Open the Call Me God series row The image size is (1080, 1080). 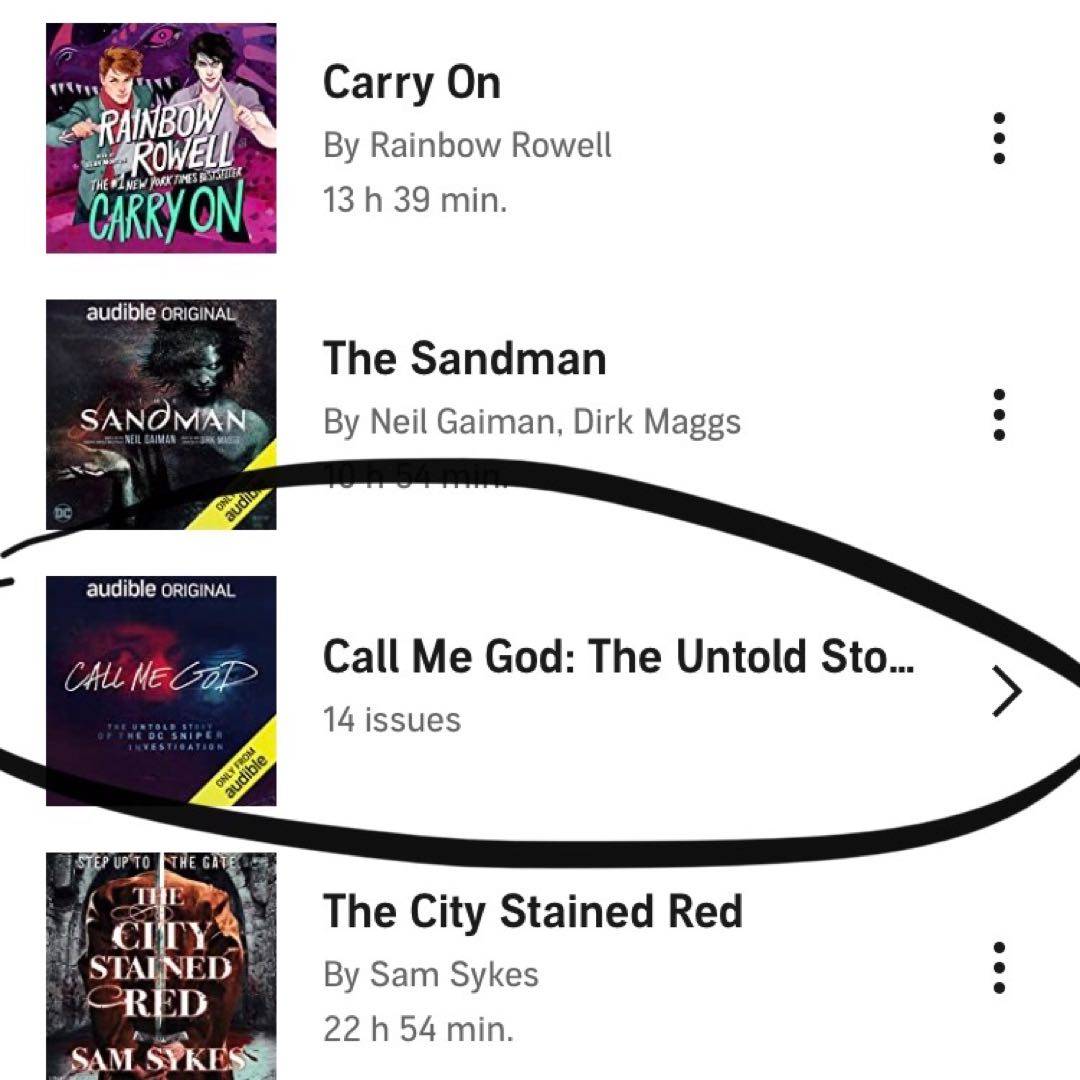pyautogui.click(x=617, y=657)
